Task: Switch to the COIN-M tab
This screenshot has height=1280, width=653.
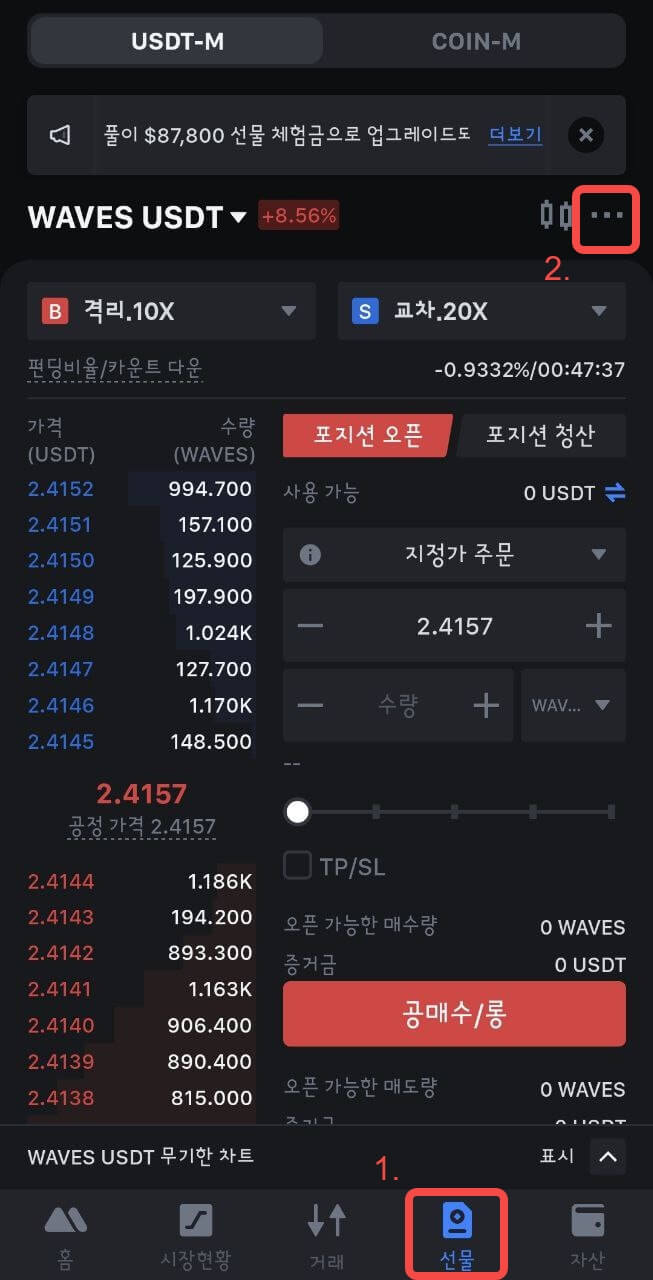Action: [x=476, y=41]
